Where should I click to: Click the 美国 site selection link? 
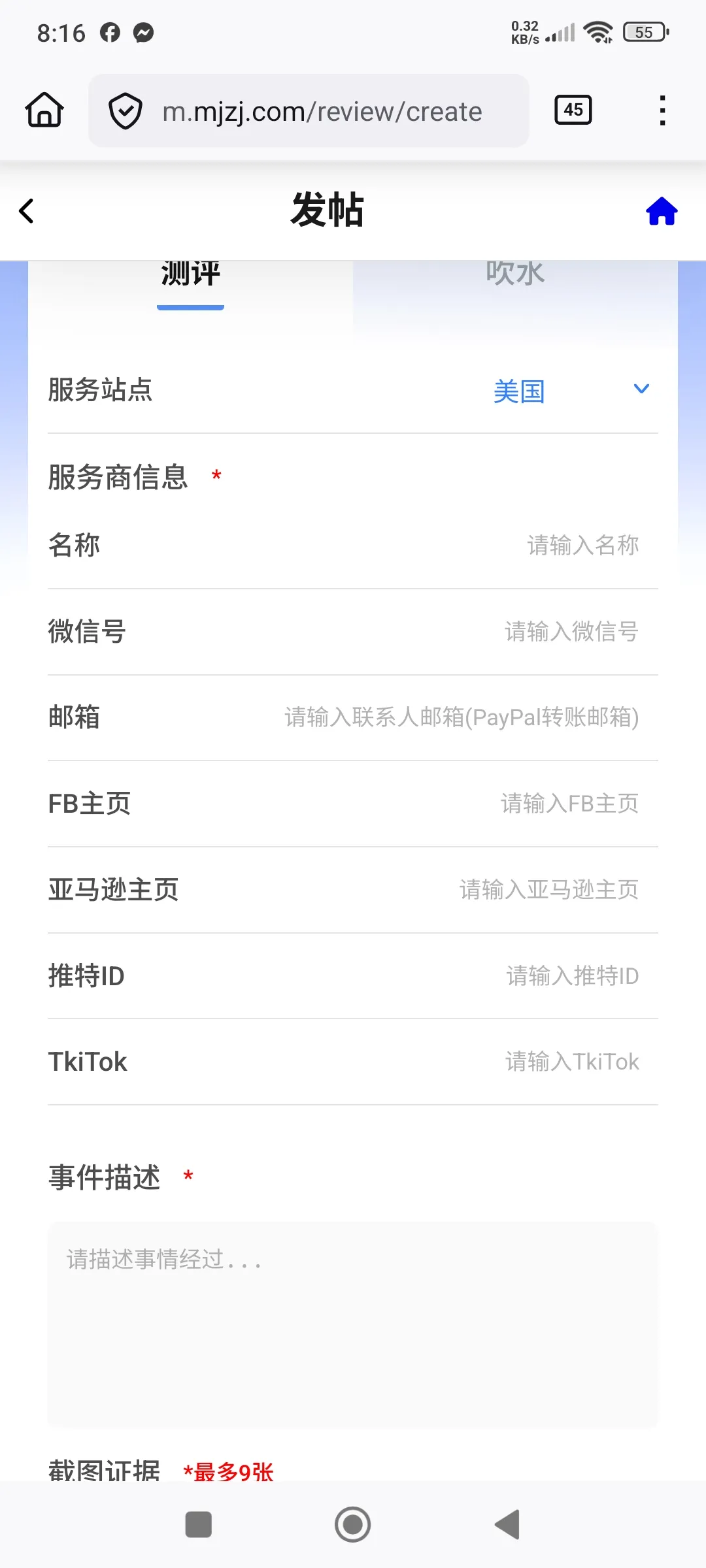[x=518, y=391]
